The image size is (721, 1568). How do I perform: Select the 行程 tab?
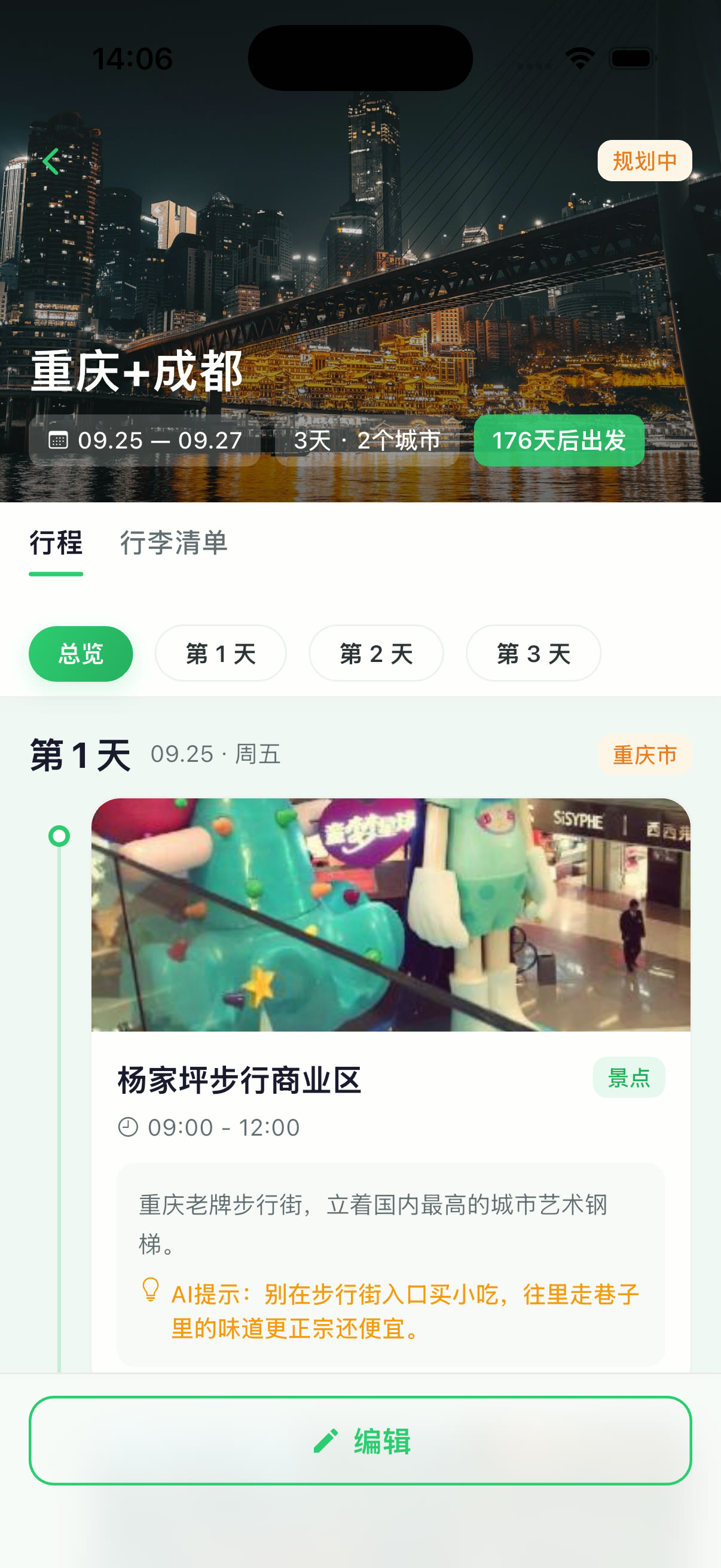pos(57,544)
